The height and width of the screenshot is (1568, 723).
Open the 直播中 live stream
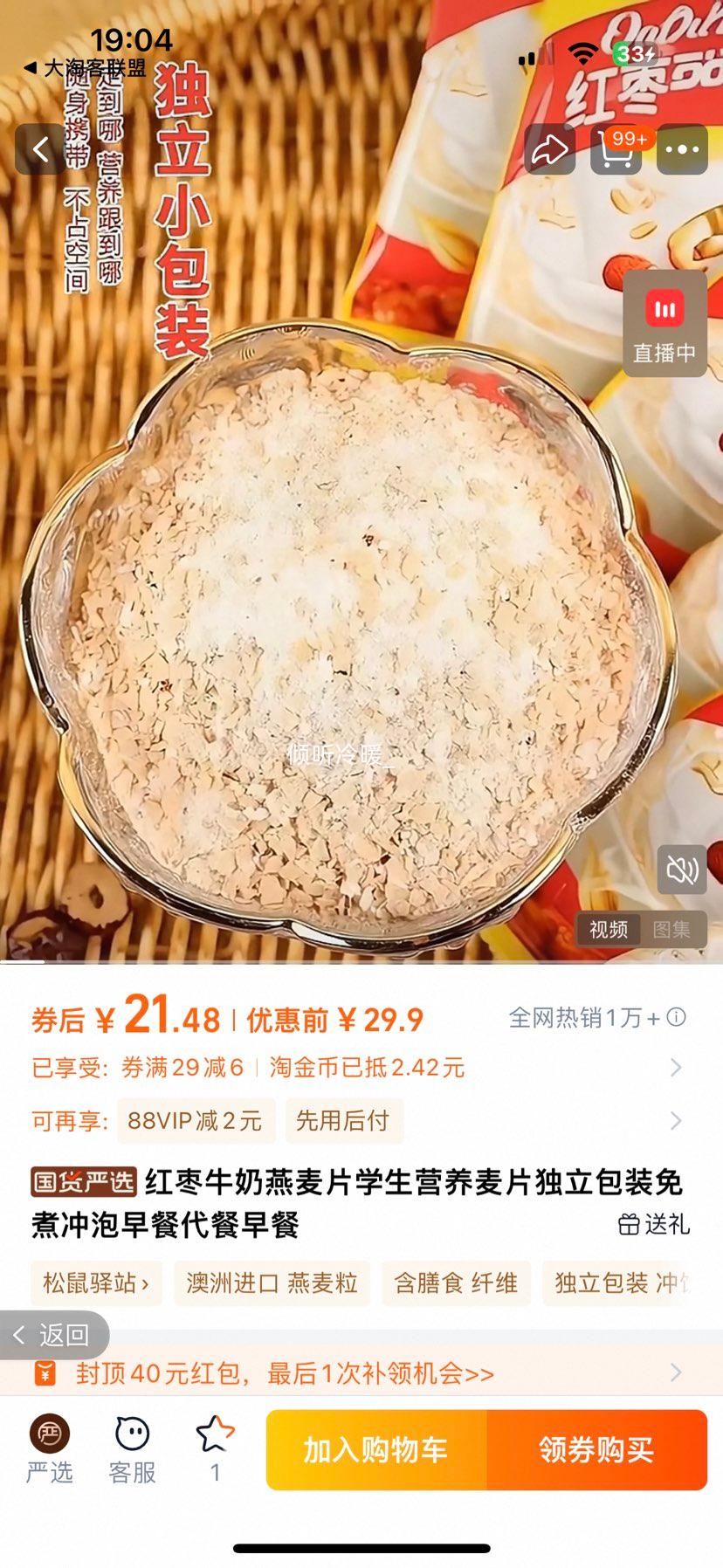point(664,324)
